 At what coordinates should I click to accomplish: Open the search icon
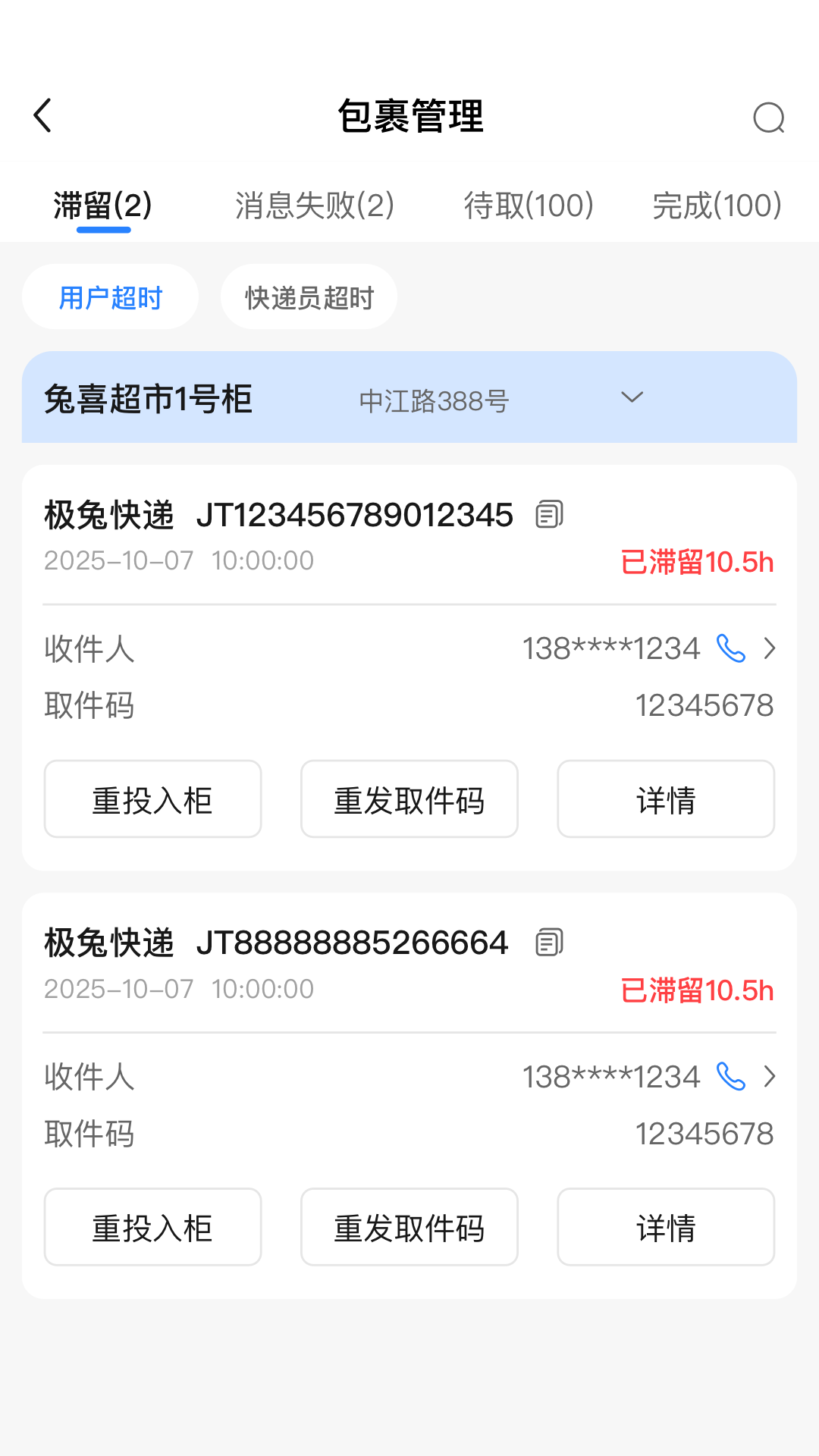tap(768, 118)
